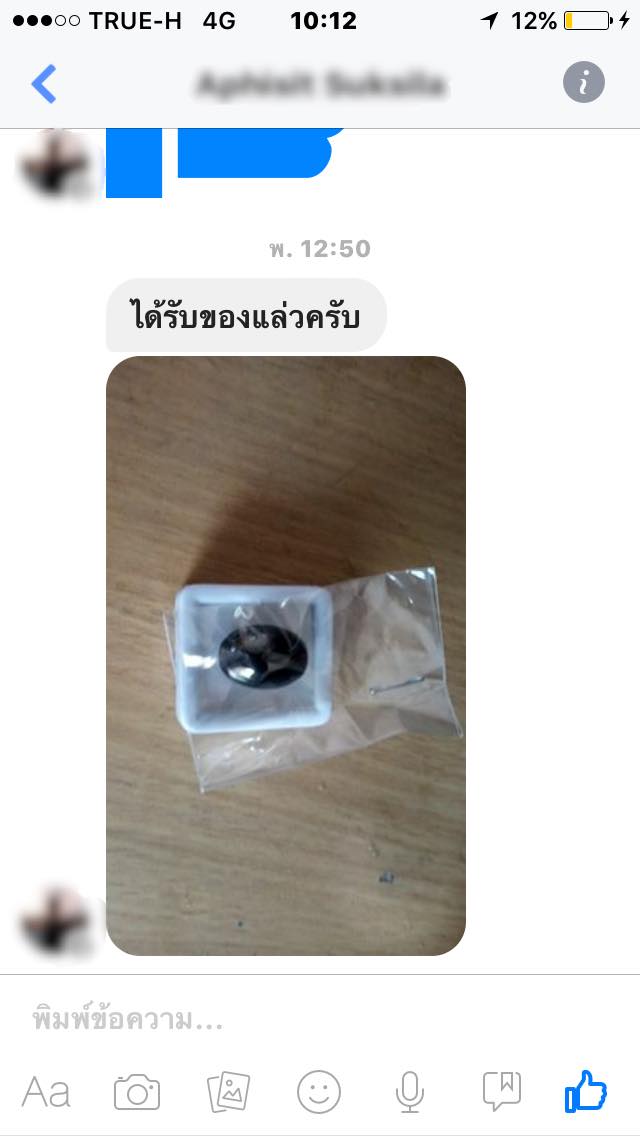Open the photo gallery picker
The height and width of the screenshot is (1136, 640).
click(x=228, y=1092)
